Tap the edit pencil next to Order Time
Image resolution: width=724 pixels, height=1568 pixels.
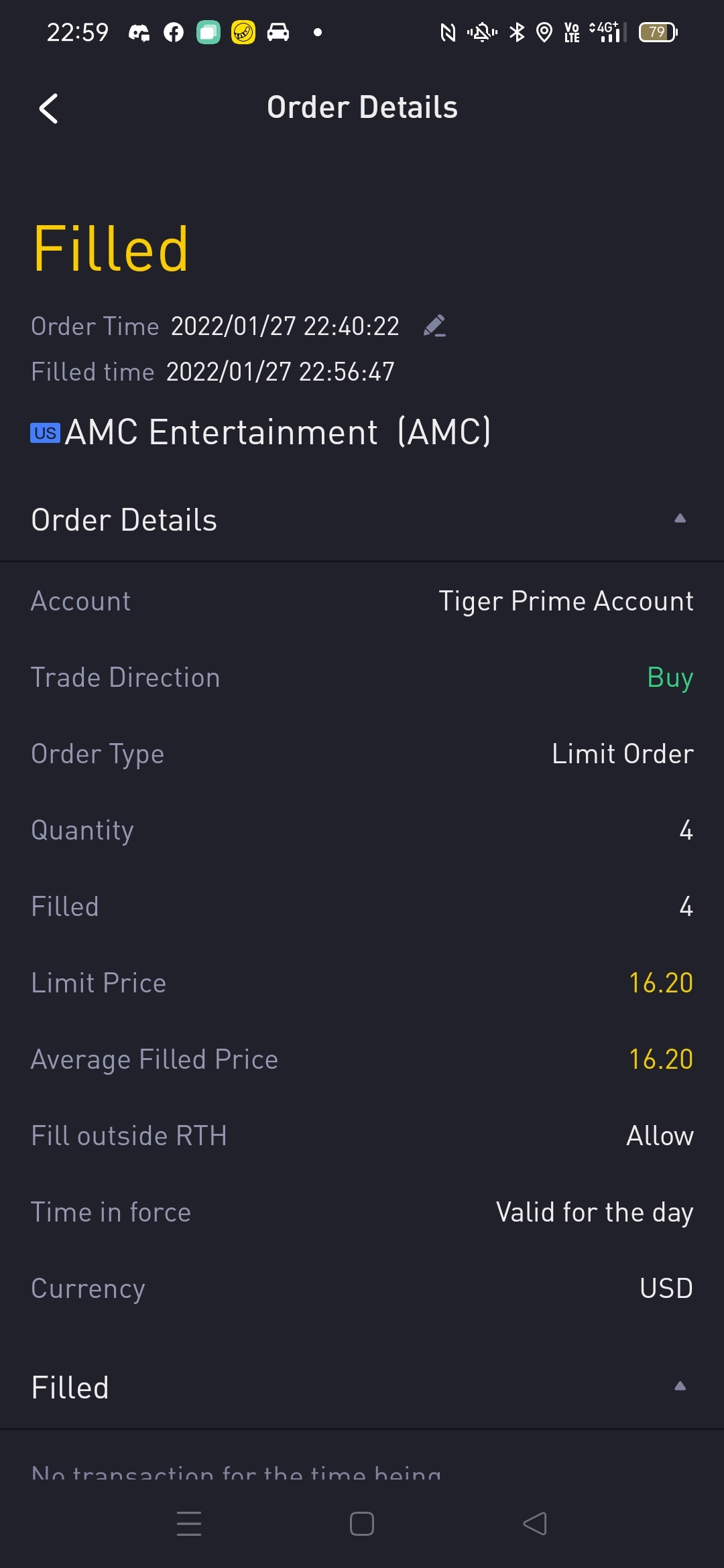pyautogui.click(x=434, y=326)
